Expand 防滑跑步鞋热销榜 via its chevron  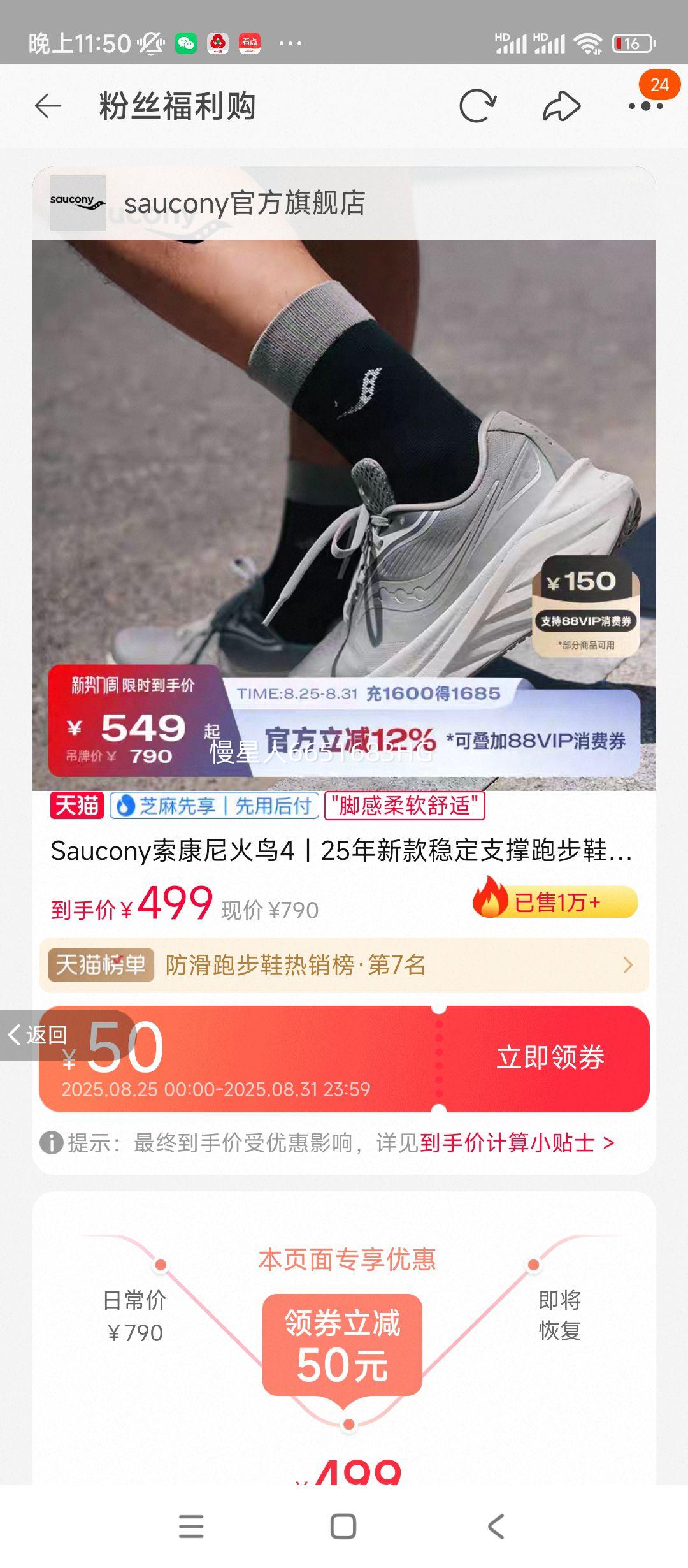(627, 965)
